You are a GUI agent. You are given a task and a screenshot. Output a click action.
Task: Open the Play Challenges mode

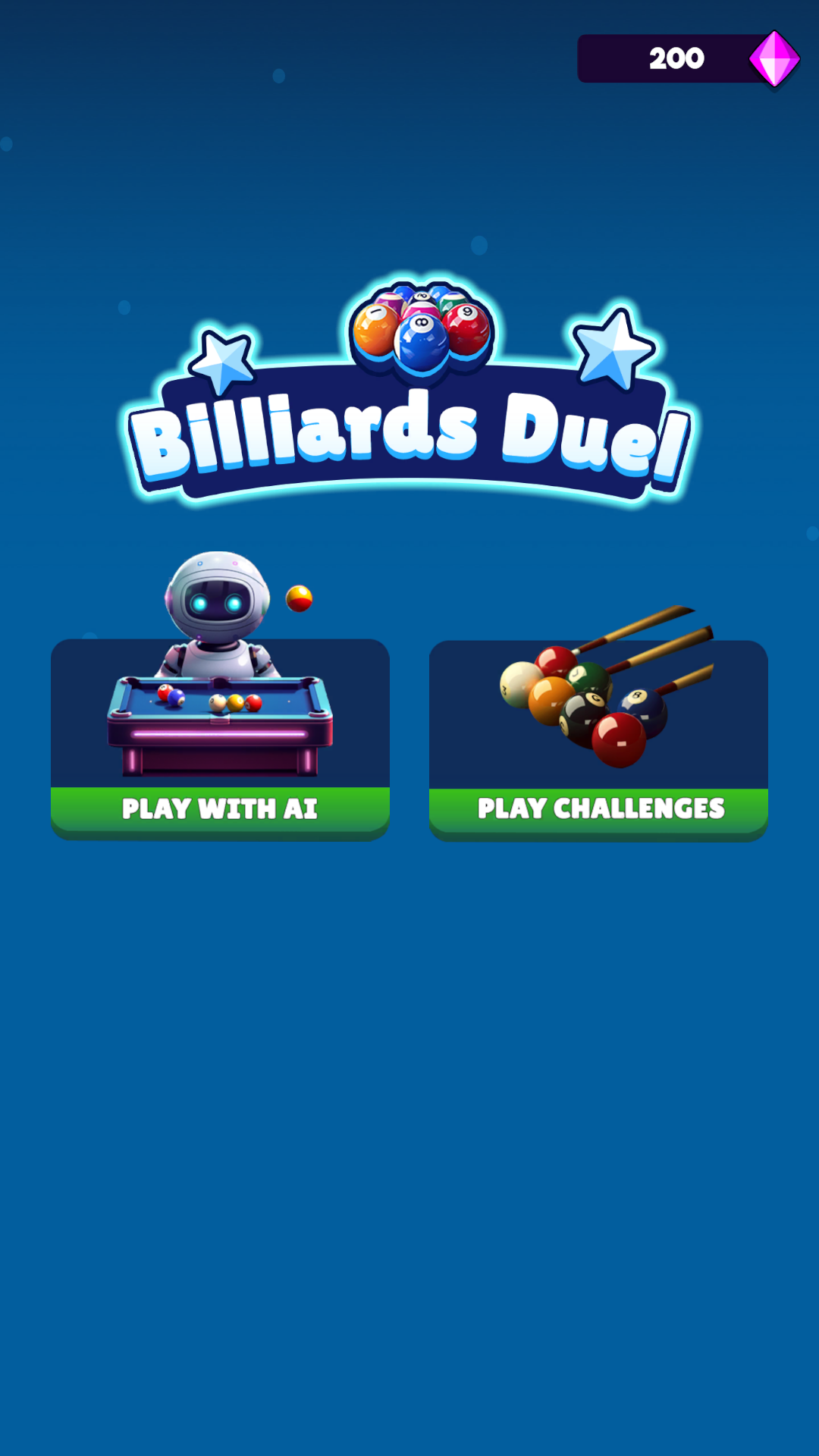pyautogui.click(x=599, y=808)
